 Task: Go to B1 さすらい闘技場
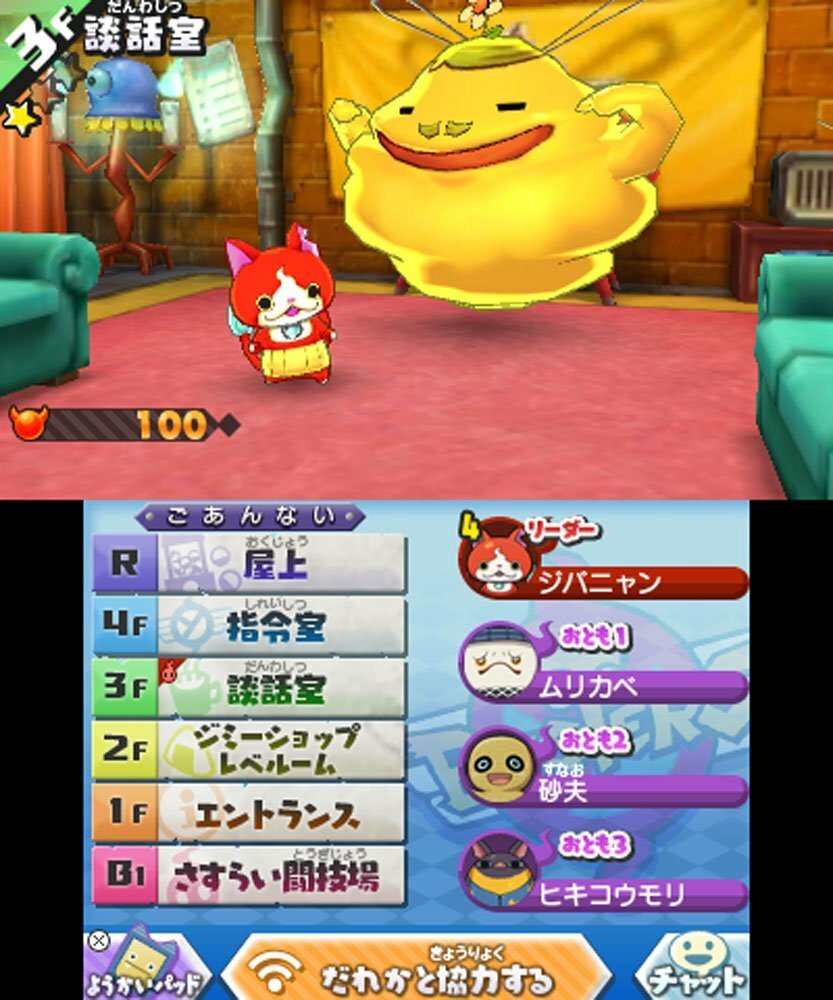pyautogui.click(x=249, y=877)
